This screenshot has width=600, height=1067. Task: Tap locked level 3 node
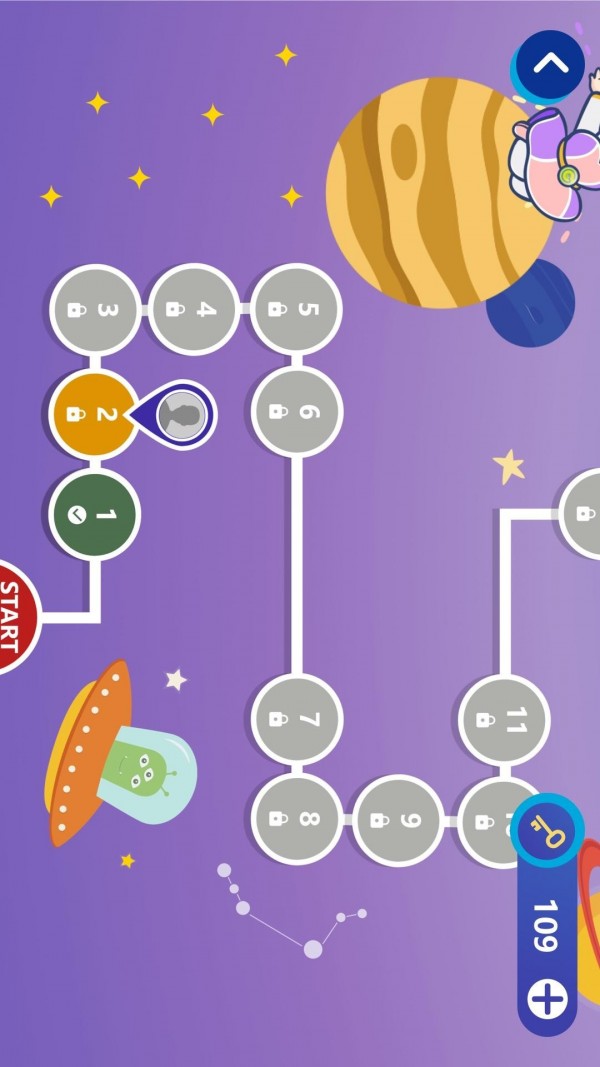(95, 309)
